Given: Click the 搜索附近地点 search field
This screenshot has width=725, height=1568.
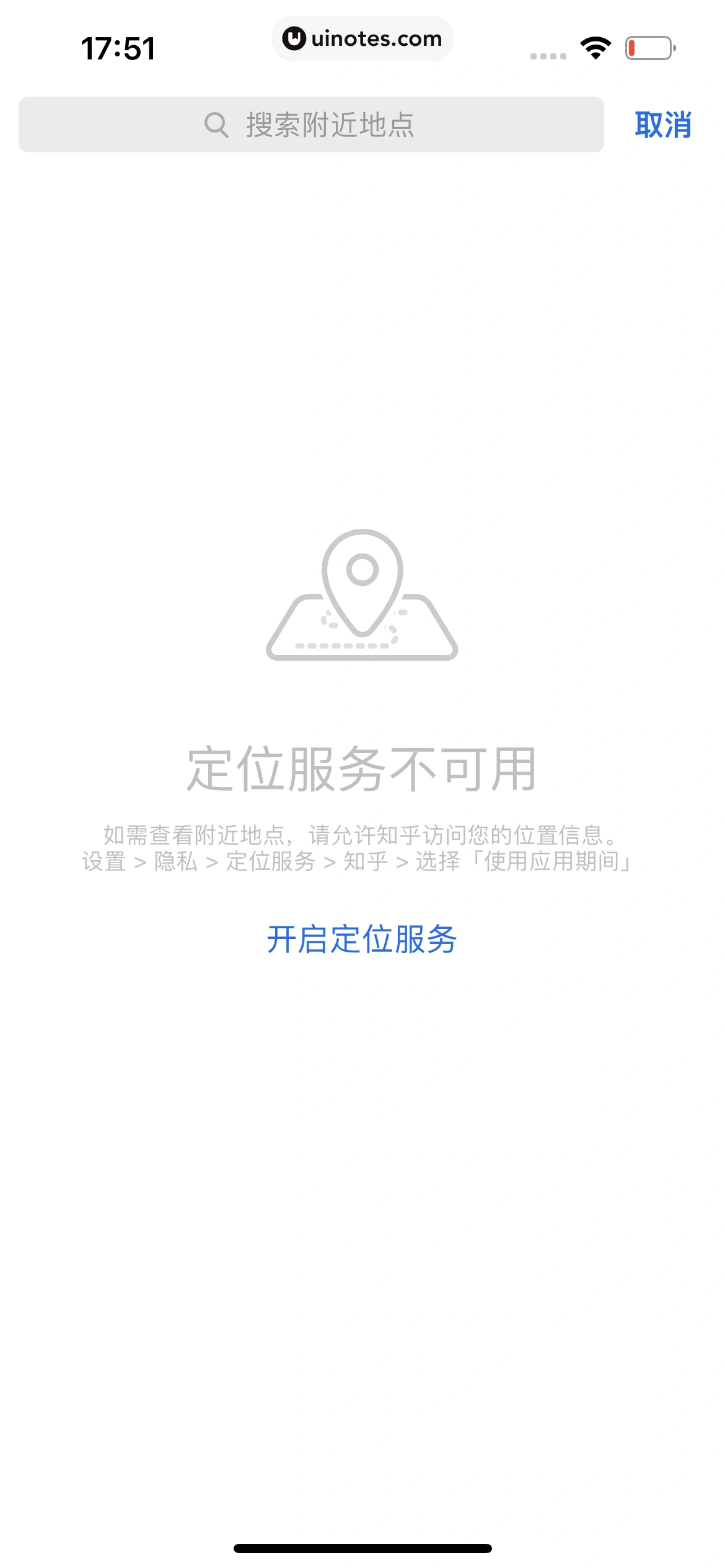Looking at the screenshot, I should coord(328,124).
